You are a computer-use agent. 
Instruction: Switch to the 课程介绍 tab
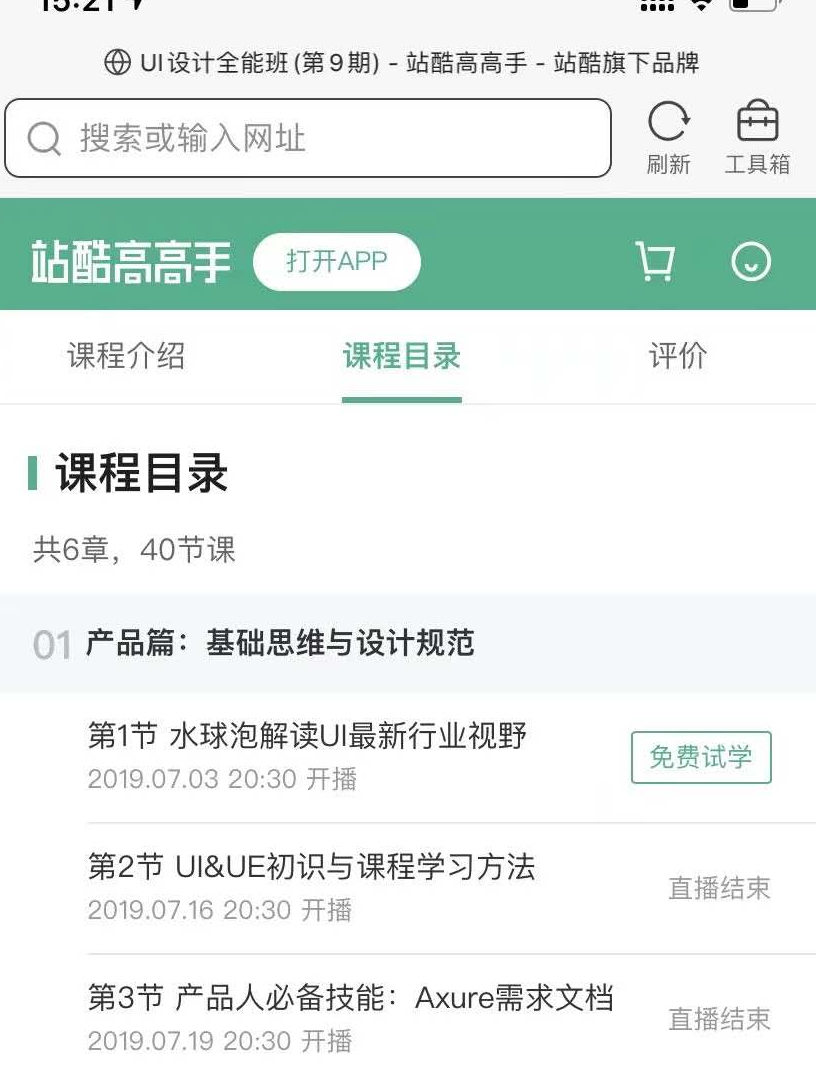(126, 356)
